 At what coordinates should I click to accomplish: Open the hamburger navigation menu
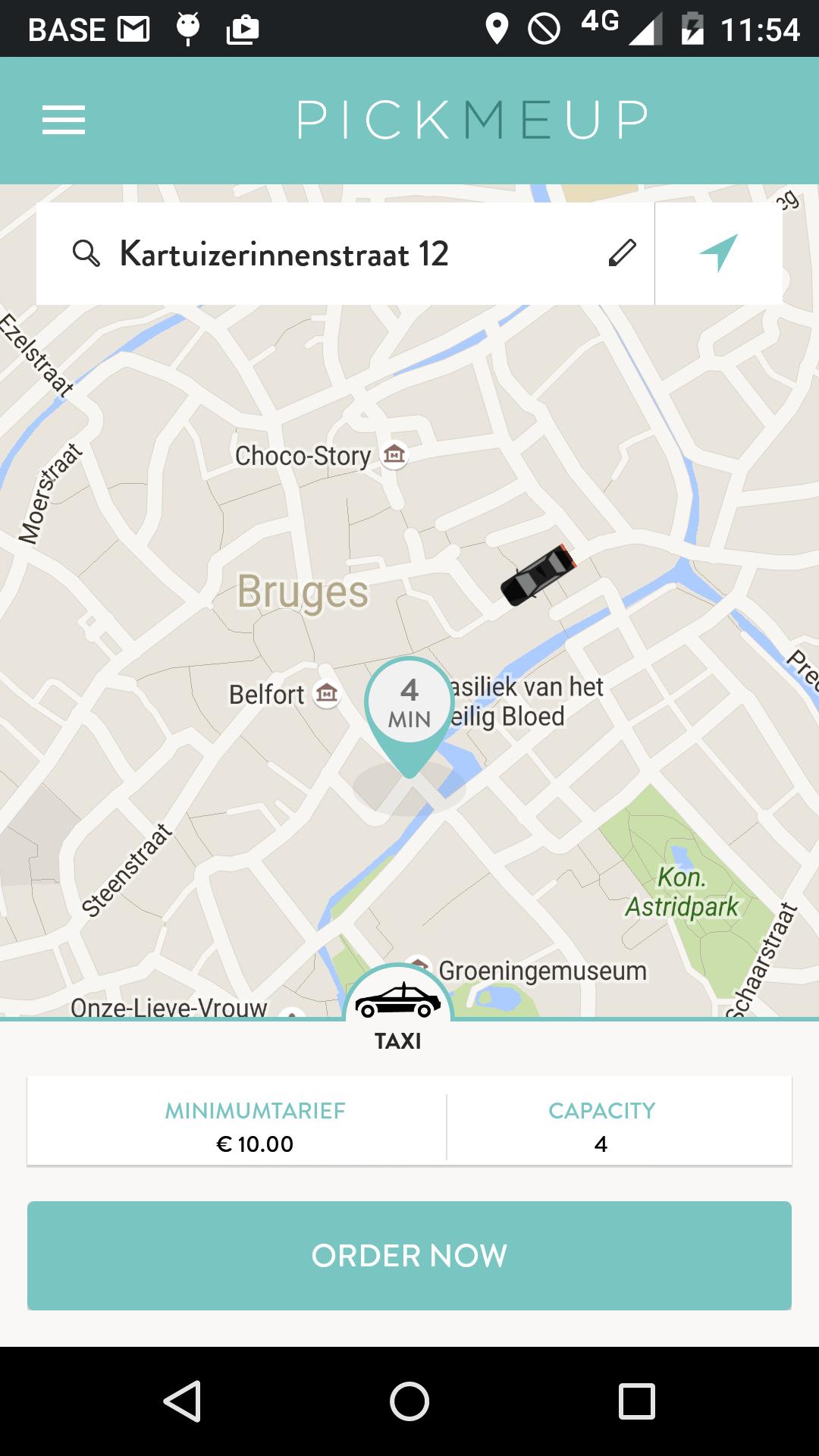64,121
